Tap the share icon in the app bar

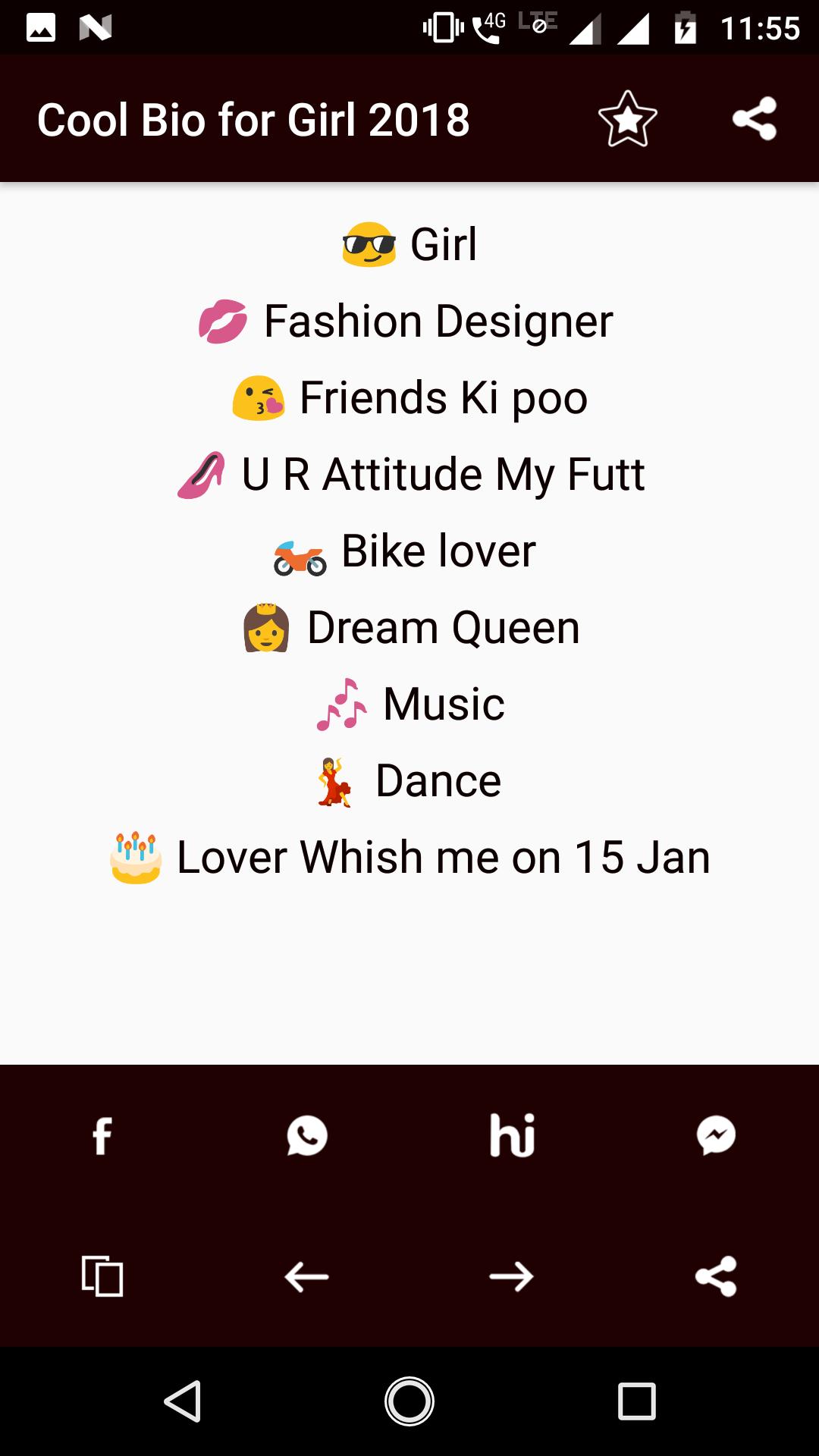pos(755,119)
